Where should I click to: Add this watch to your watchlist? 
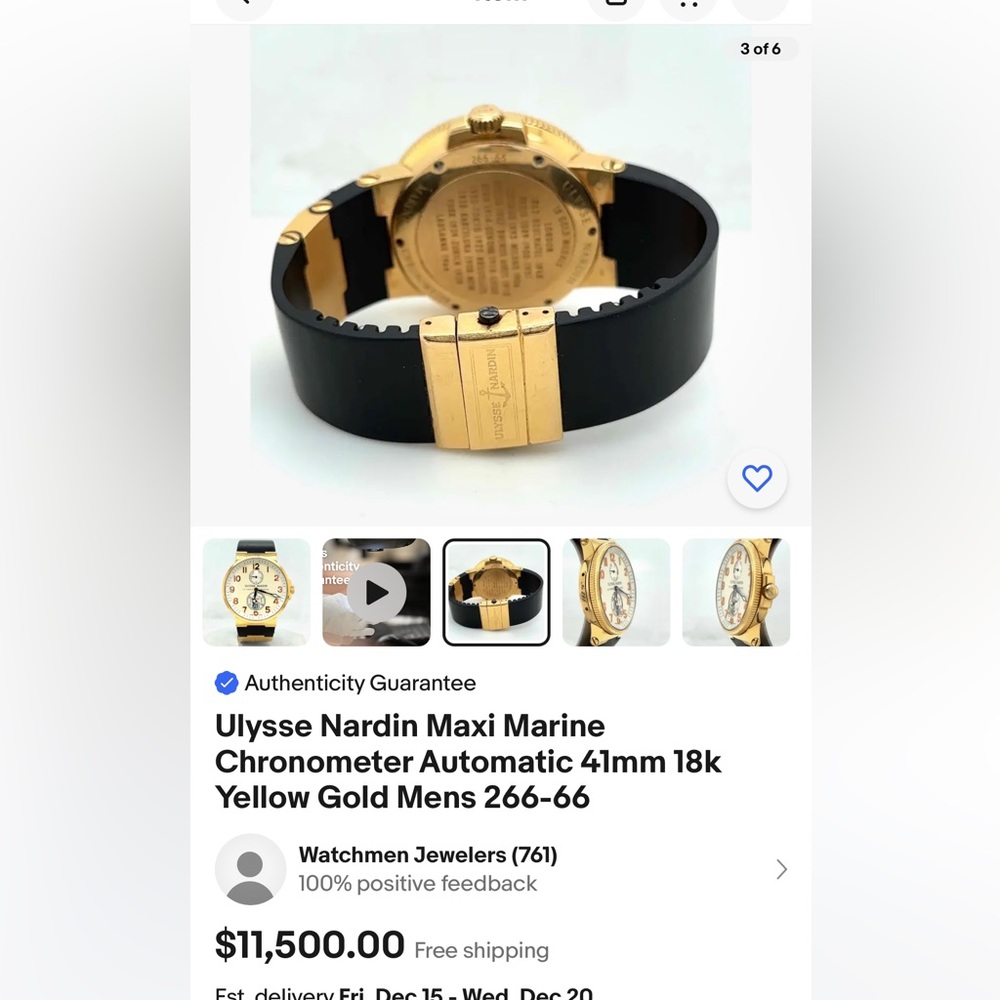757,479
